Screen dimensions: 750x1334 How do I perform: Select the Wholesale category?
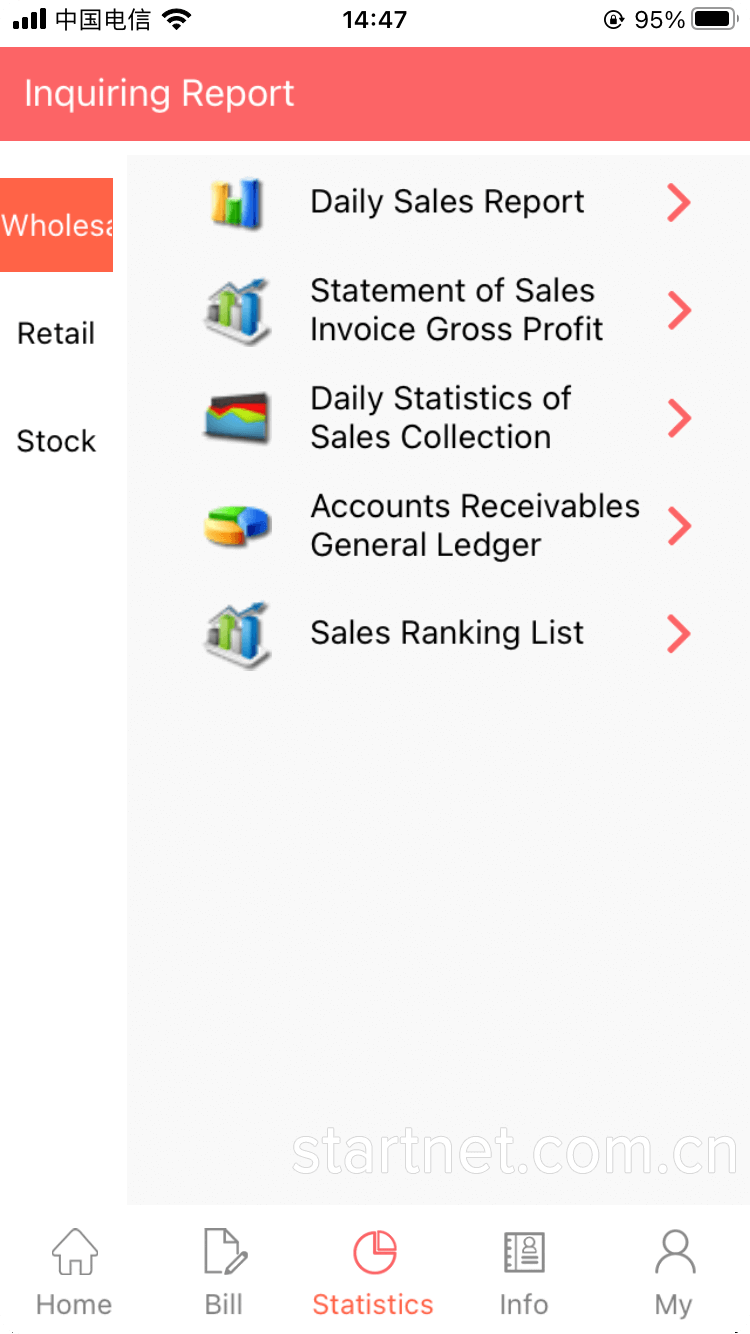56,225
